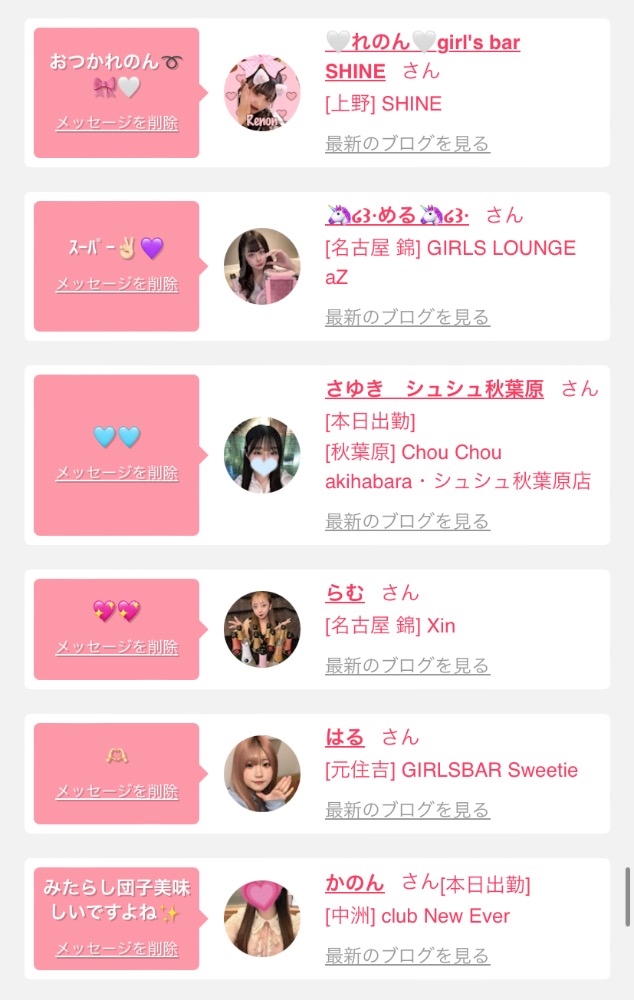Delete the みたらし団子 message

[117, 948]
